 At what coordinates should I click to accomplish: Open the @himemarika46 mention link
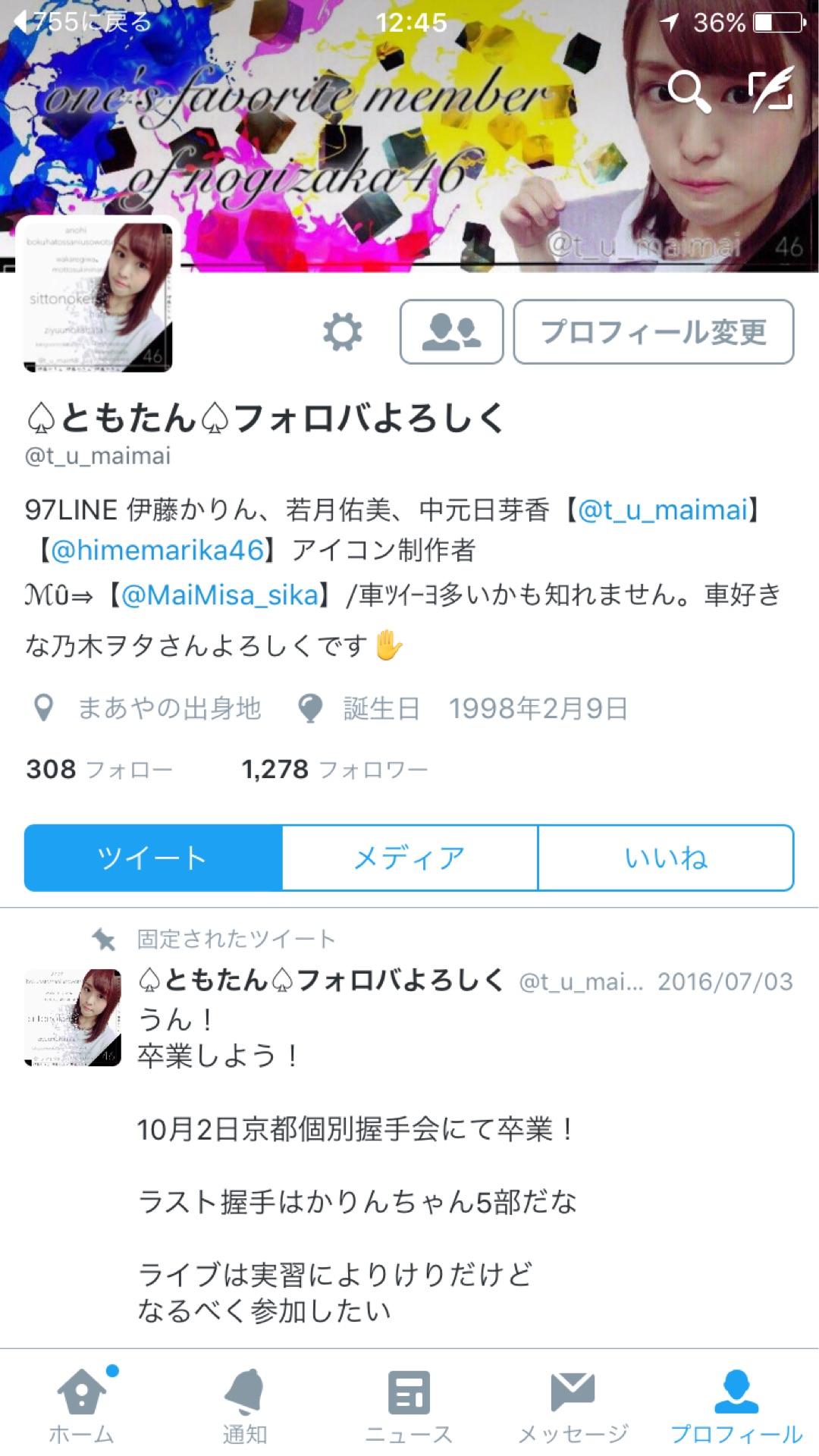[x=158, y=550]
